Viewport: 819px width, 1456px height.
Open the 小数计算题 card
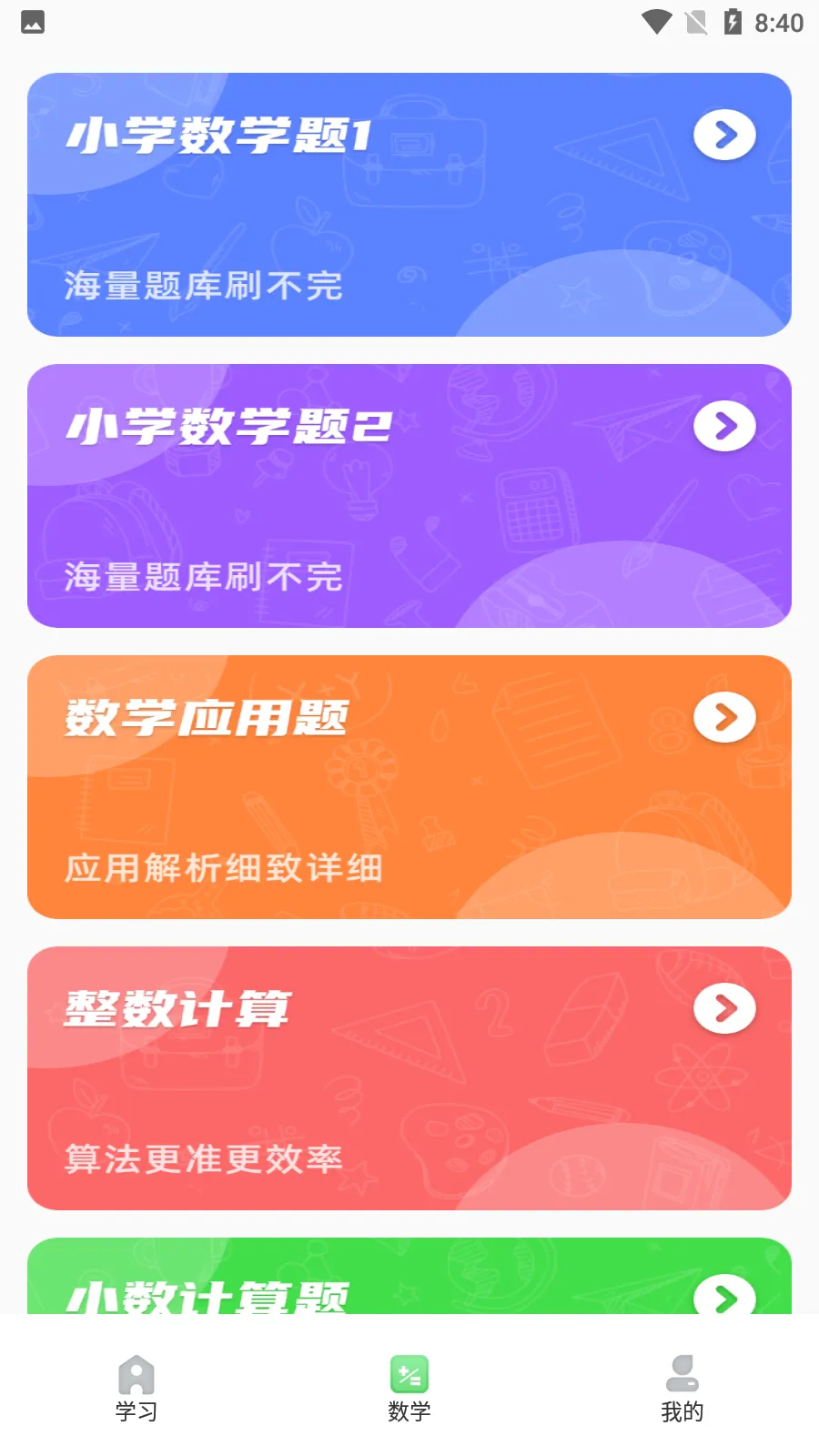(x=409, y=1279)
